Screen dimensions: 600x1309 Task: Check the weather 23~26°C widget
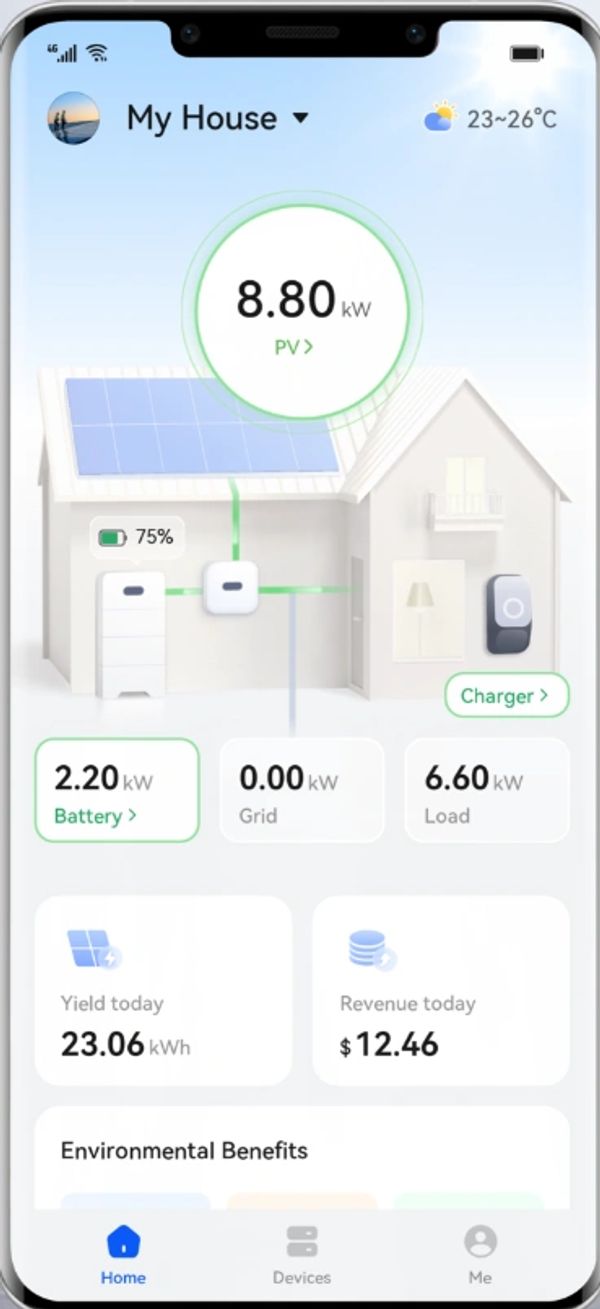[490, 120]
